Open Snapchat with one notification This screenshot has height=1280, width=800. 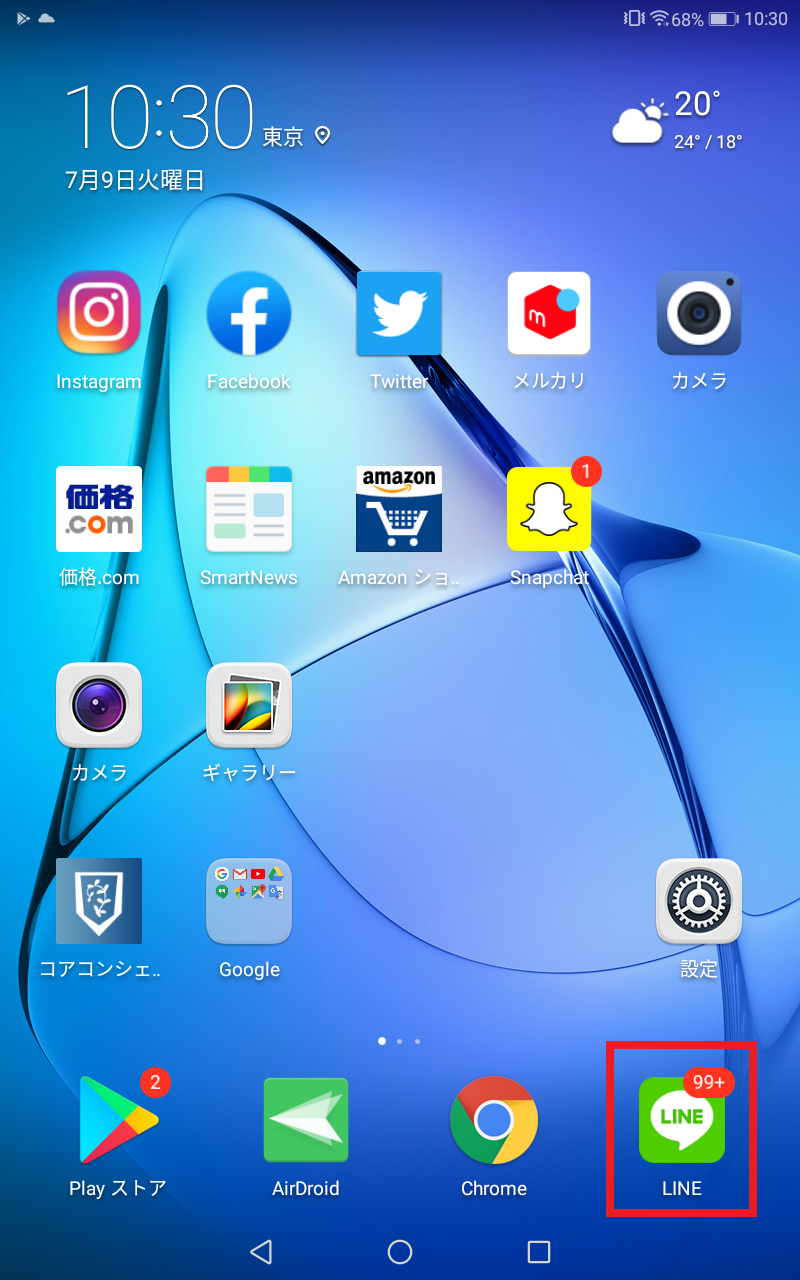(549, 509)
